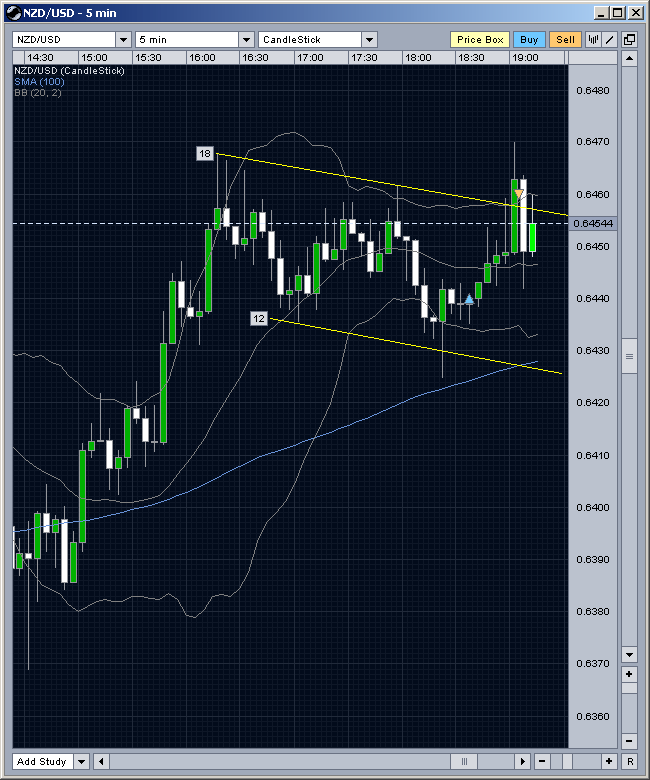Screen dimensions: 650x780
Task: Select the chart bars tool icon
Action: click(593, 40)
